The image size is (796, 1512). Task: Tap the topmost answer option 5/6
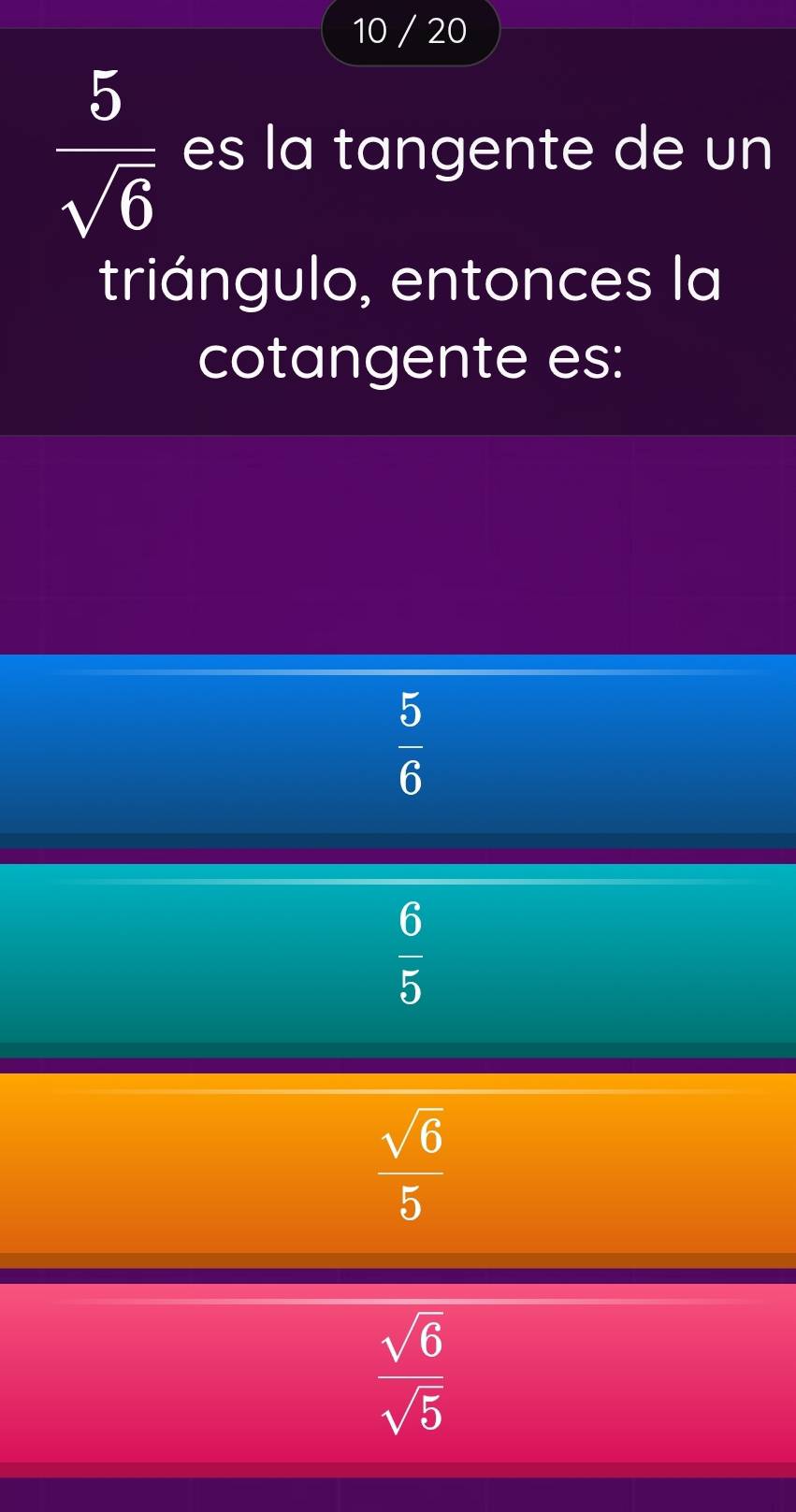pyautogui.click(x=398, y=748)
